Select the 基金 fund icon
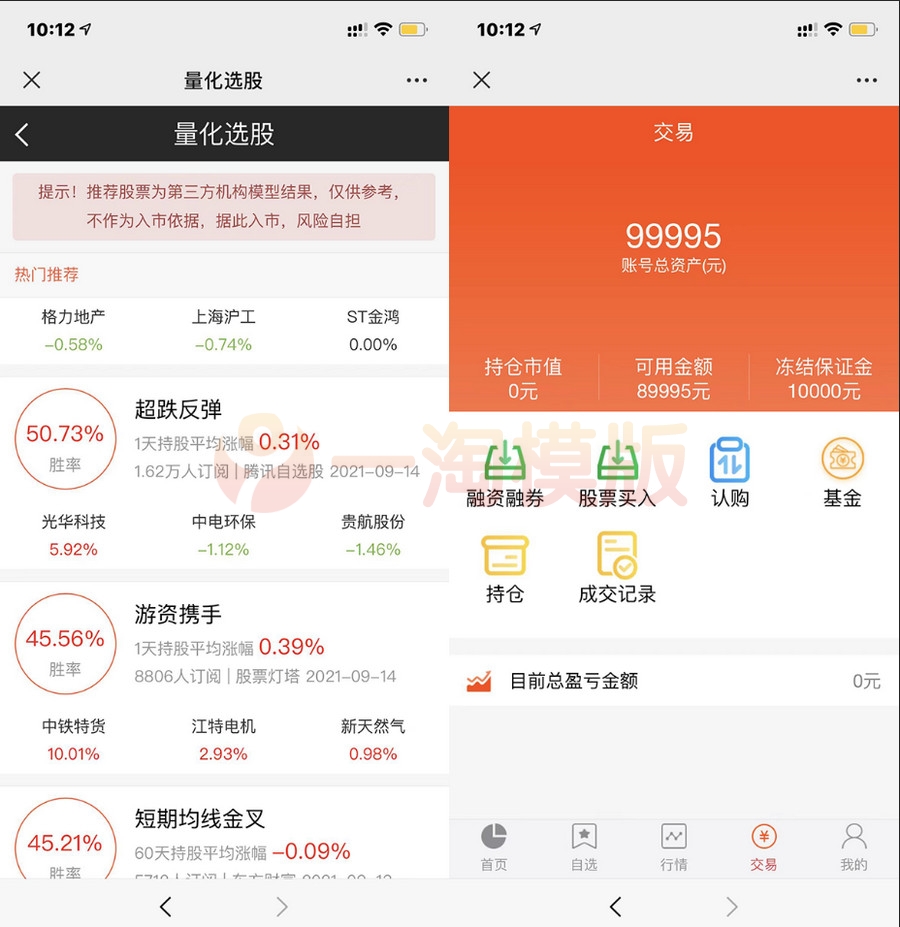This screenshot has width=900, height=927. pos(843,470)
